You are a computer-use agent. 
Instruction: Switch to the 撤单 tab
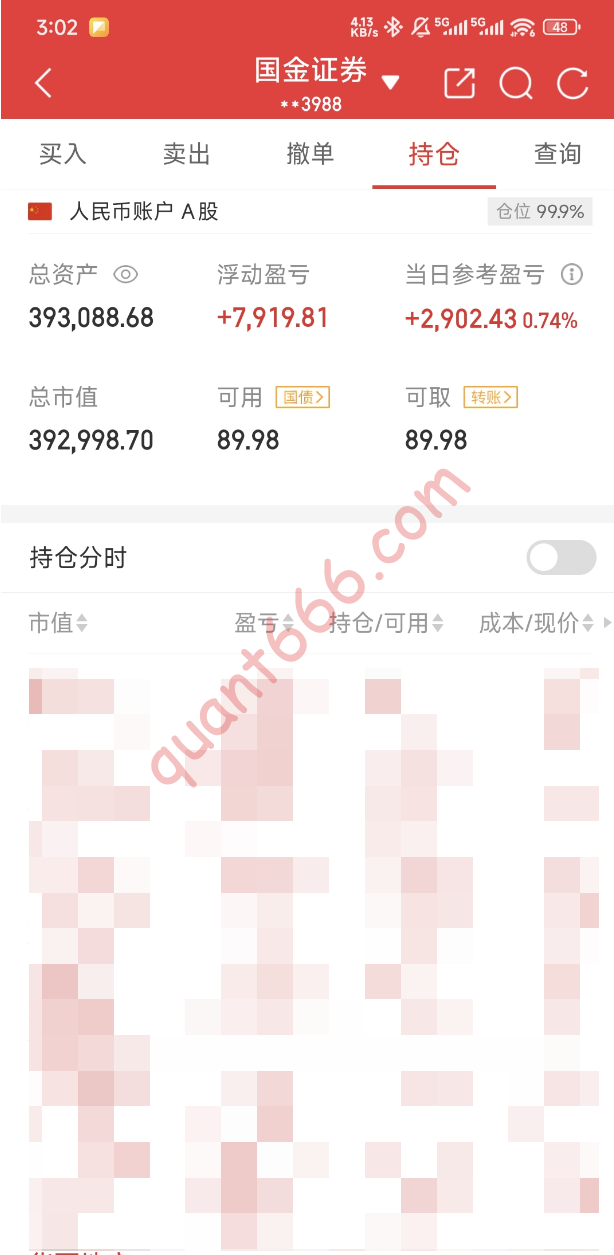click(x=310, y=154)
